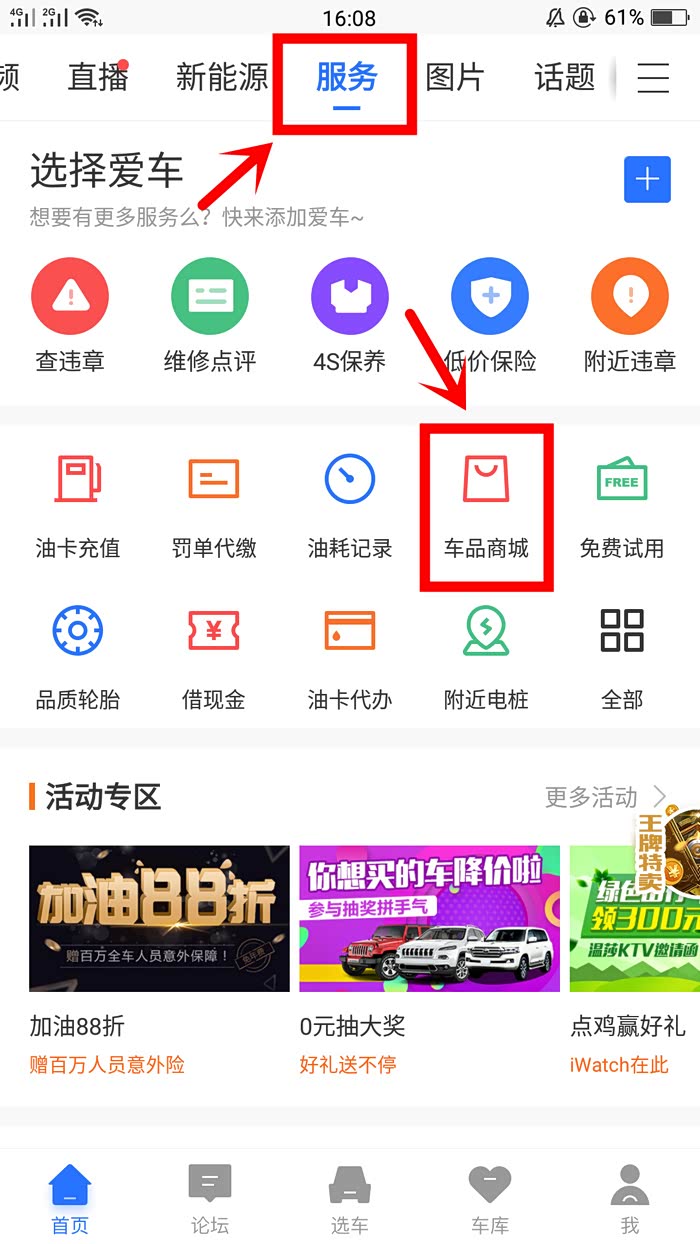The width and height of the screenshot is (700, 1244).
Task: Switch to the 新能源 tab
Action: tap(222, 77)
